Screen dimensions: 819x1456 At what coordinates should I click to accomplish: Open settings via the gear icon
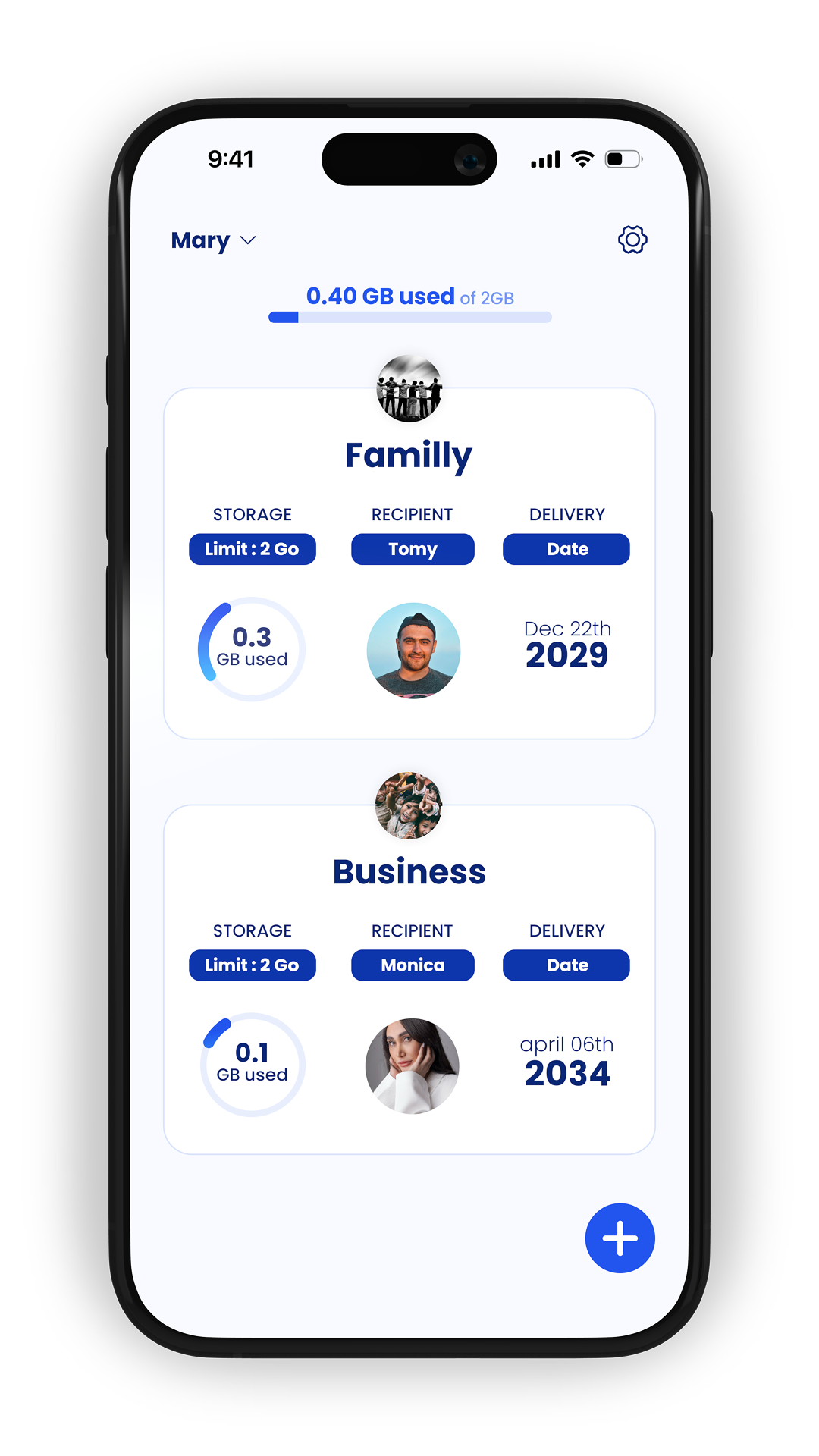point(632,240)
